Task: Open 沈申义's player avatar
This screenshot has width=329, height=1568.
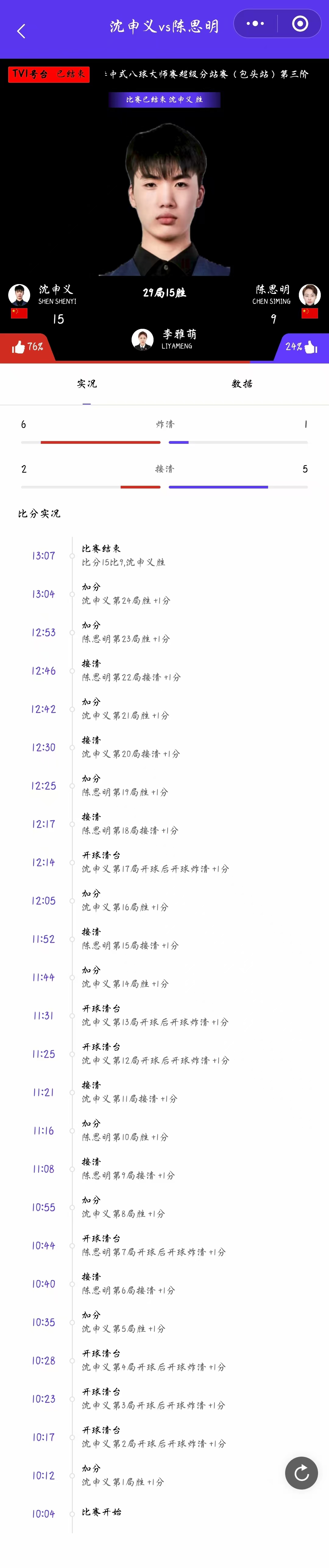Action: click(19, 295)
